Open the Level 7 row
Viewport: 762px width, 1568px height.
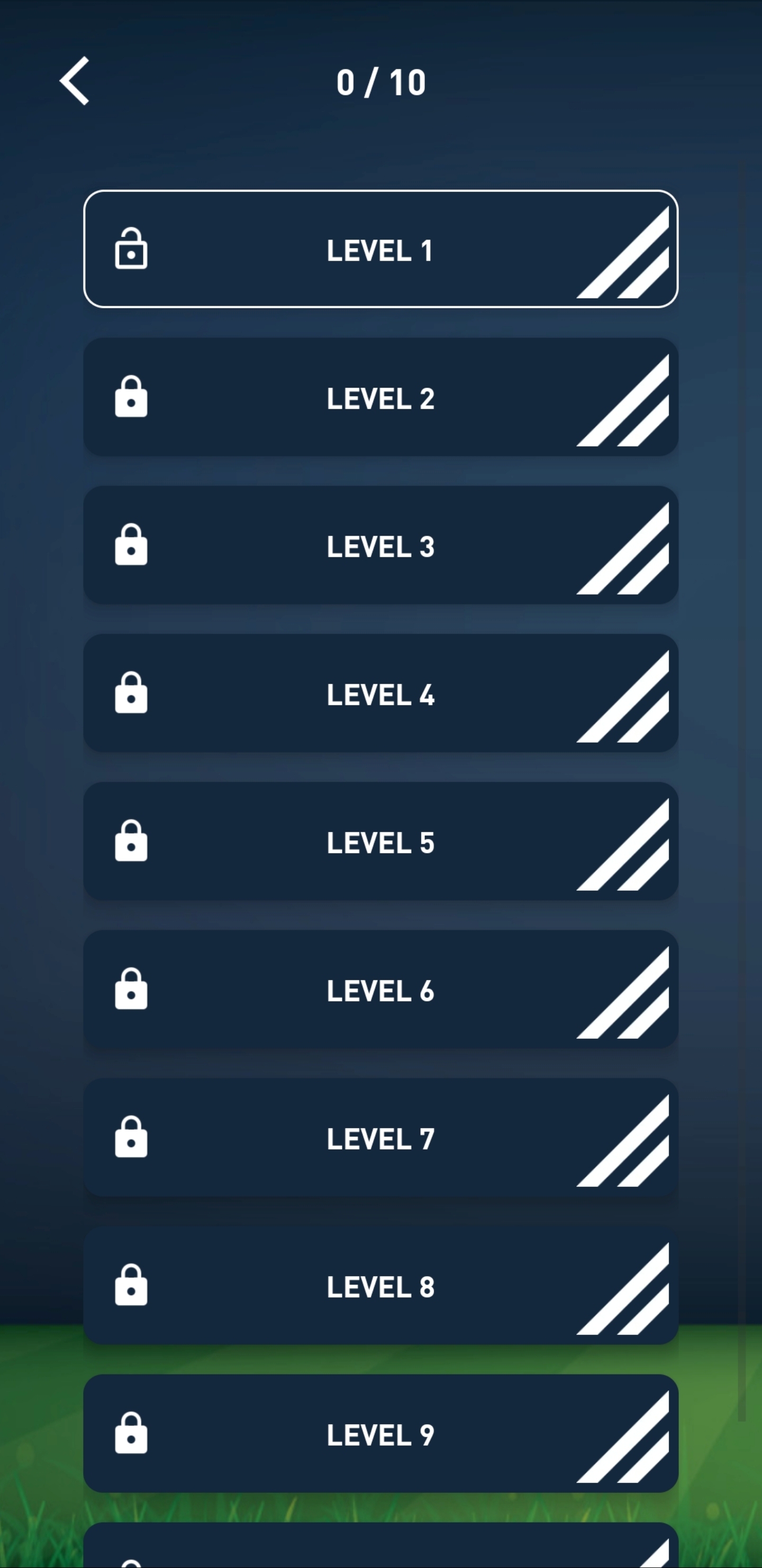tap(380, 1137)
